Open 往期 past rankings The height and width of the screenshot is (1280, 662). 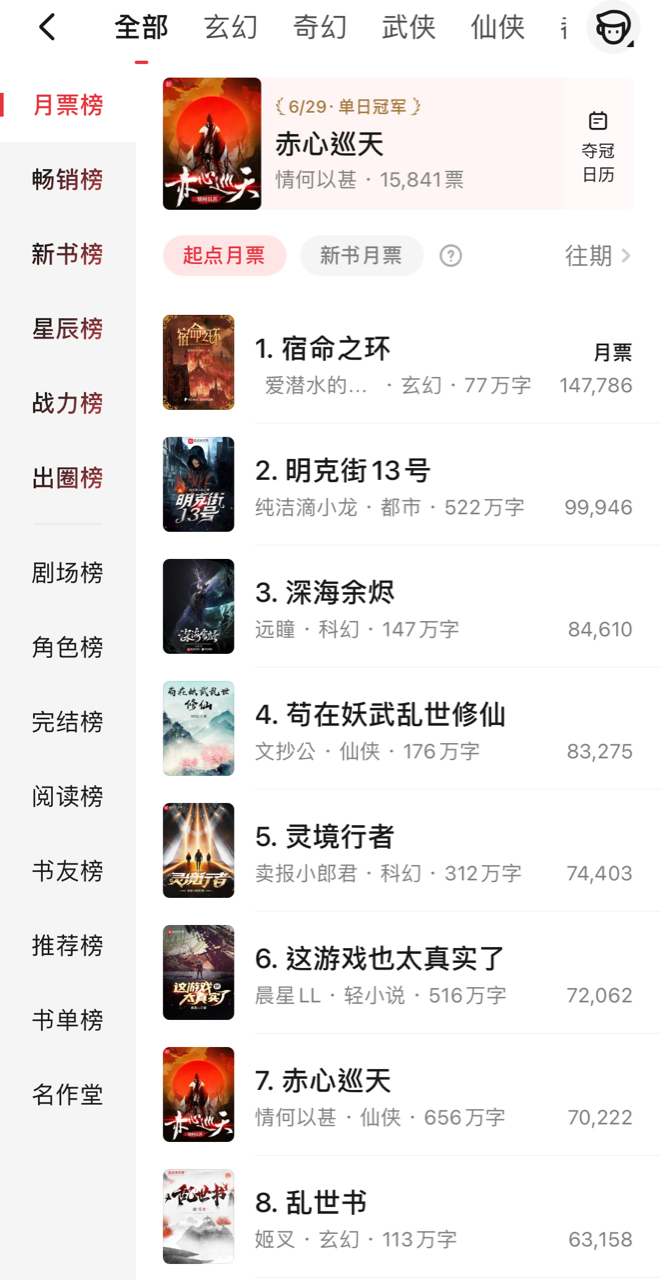(x=598, y=256)
